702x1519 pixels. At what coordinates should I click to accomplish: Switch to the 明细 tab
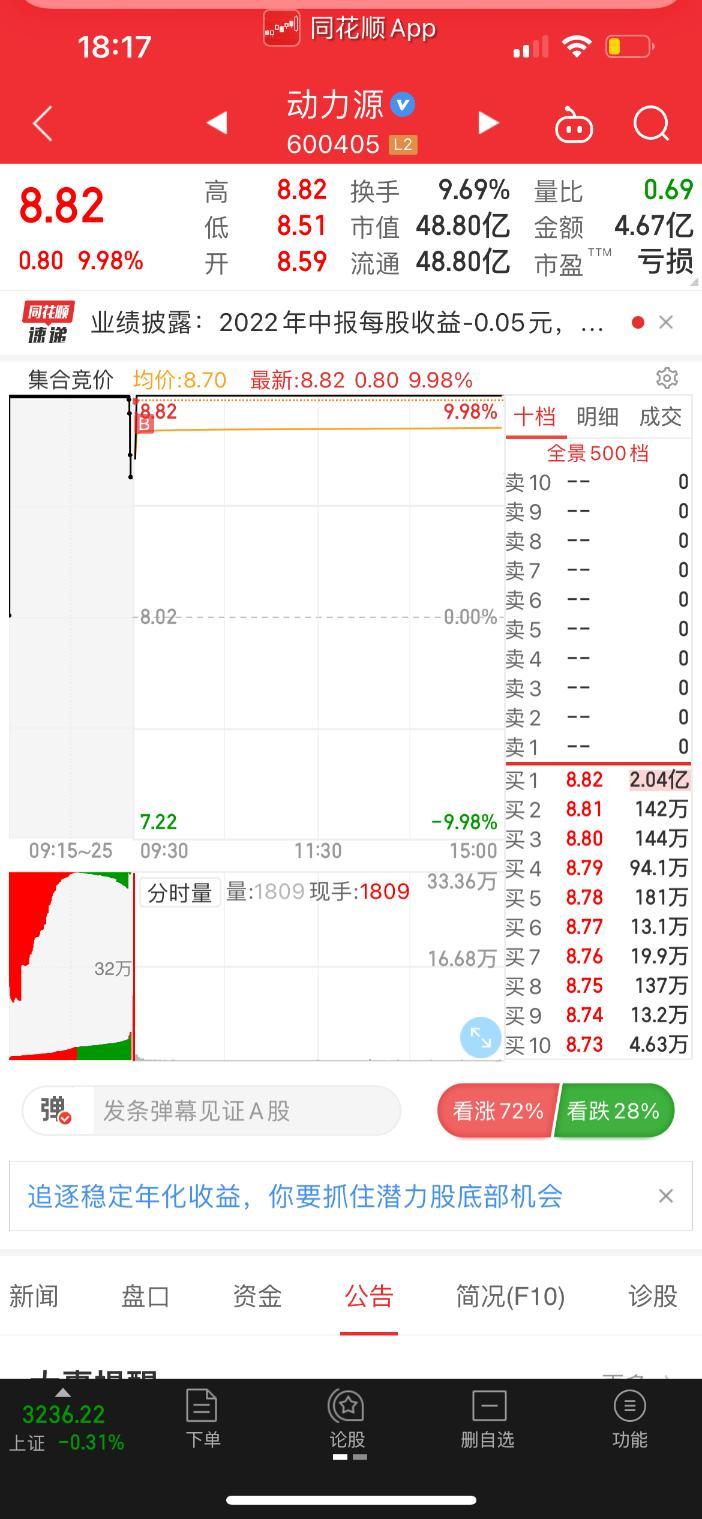point(597,417)
